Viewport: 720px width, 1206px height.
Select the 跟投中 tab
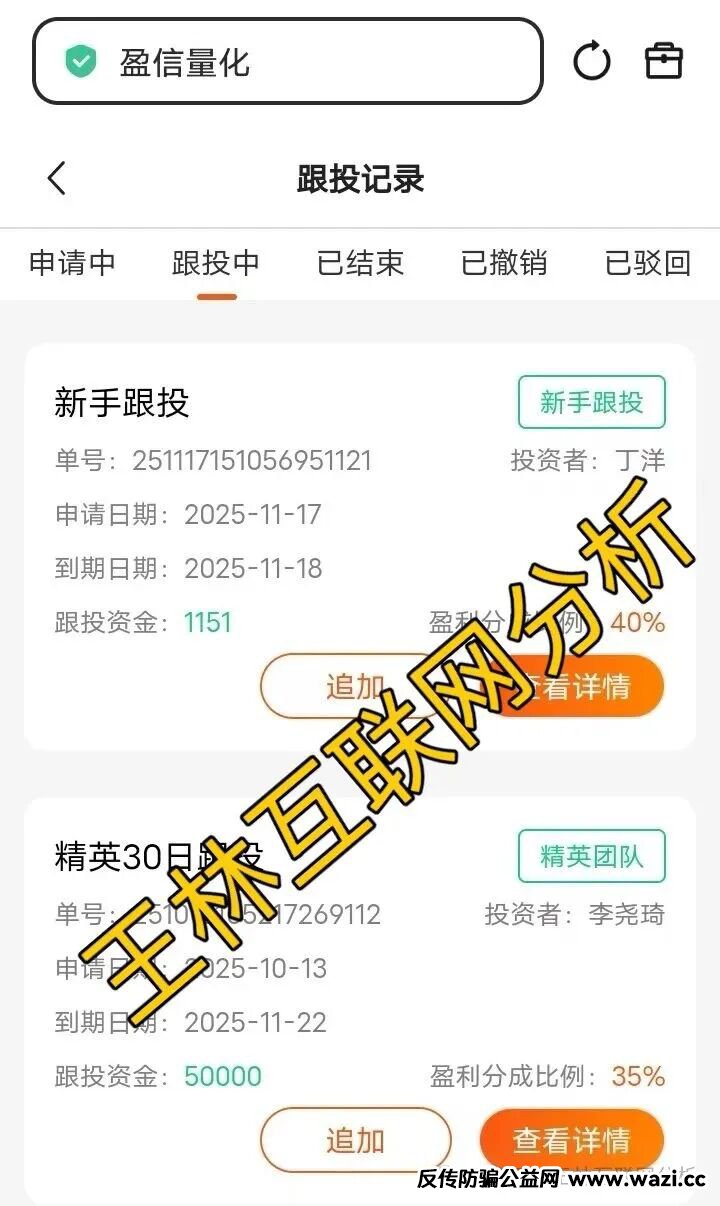click(x=216, y=263)
